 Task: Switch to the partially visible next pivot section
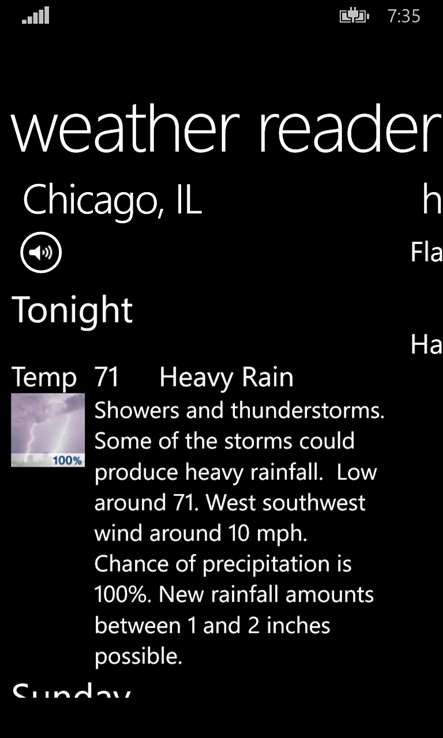[x=432, y=200]
